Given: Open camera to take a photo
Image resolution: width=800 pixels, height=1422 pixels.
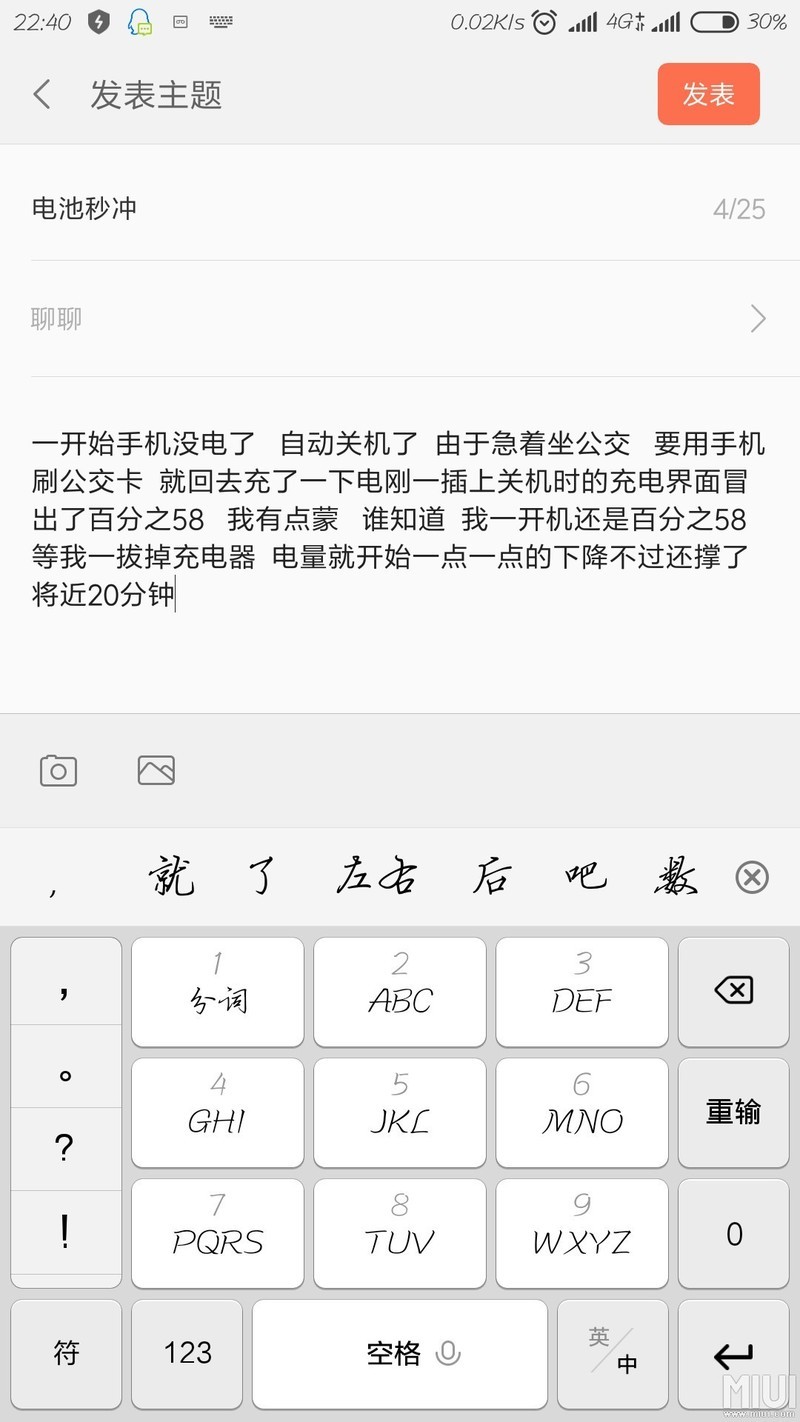Looking at the screenshot, I should coord(58,770).
